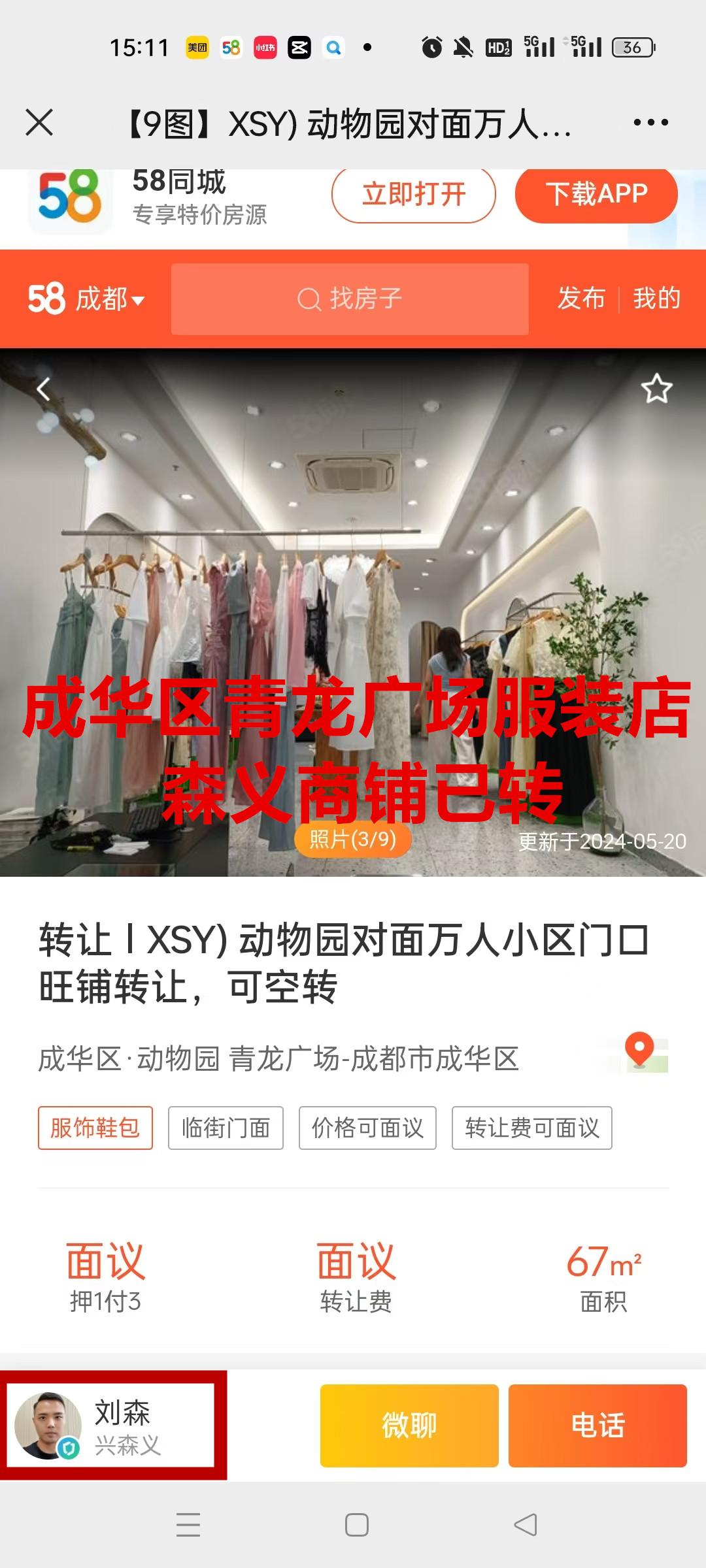The width and height of the screenshot is (706, 1568).
Task: Tap the system home button
Action: click(356, 1525)
